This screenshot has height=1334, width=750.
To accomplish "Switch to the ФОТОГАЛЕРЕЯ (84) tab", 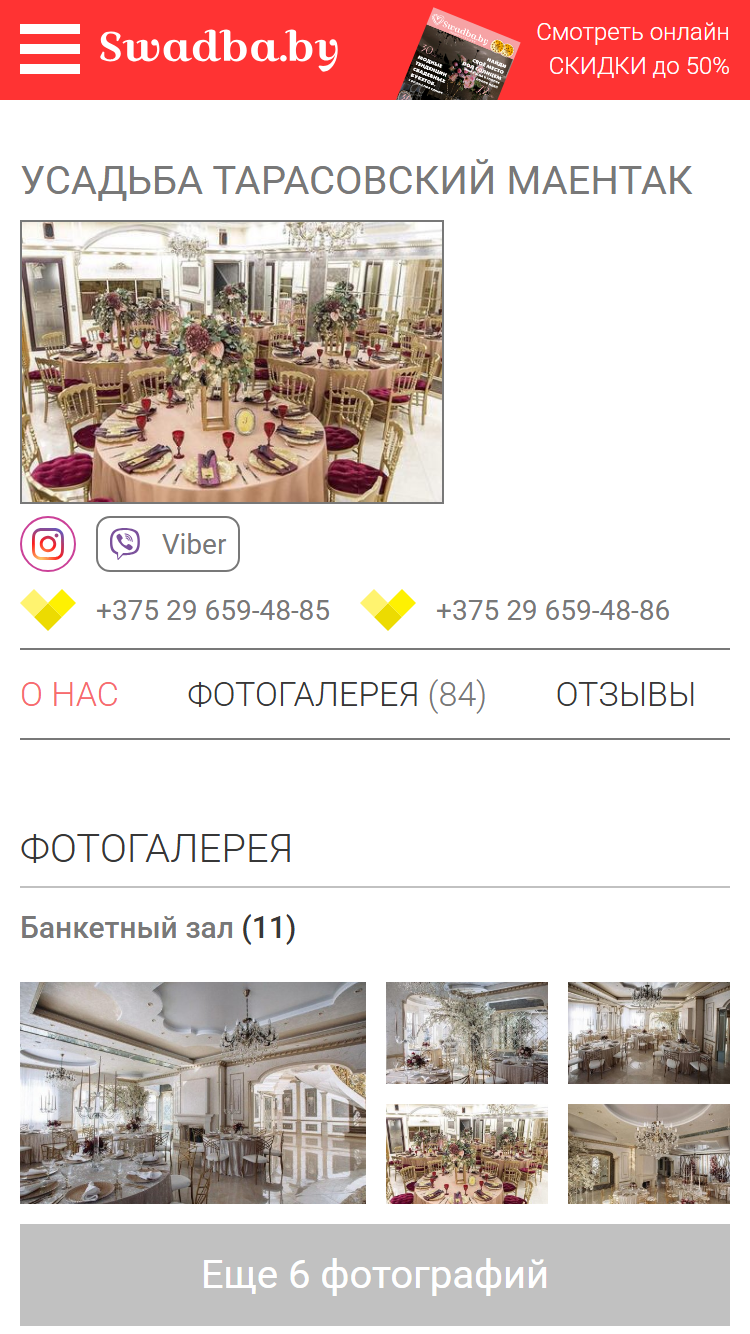I will click(x=337, y=694).
